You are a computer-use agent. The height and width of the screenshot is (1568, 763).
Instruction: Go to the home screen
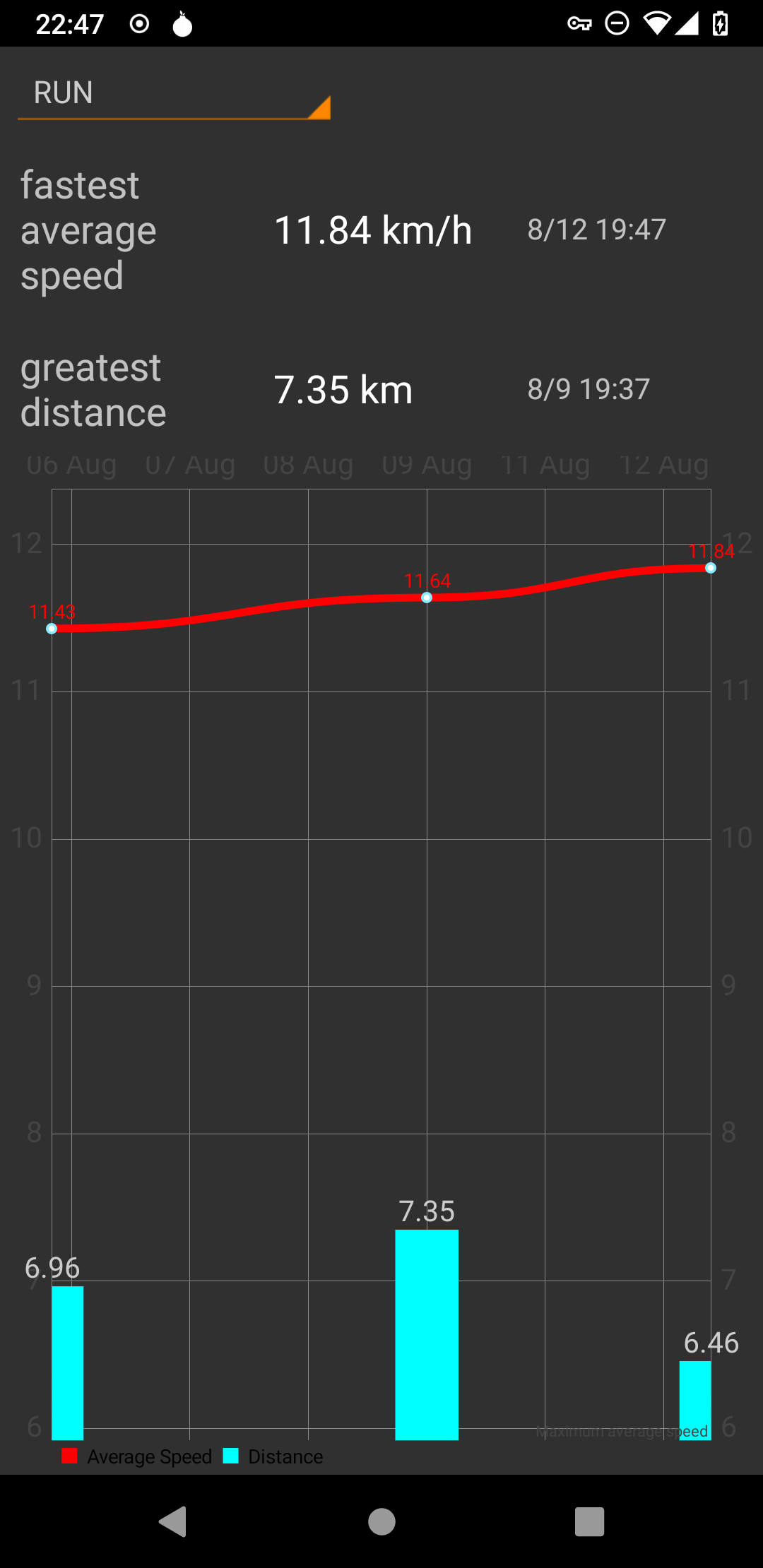point(381,1521)
